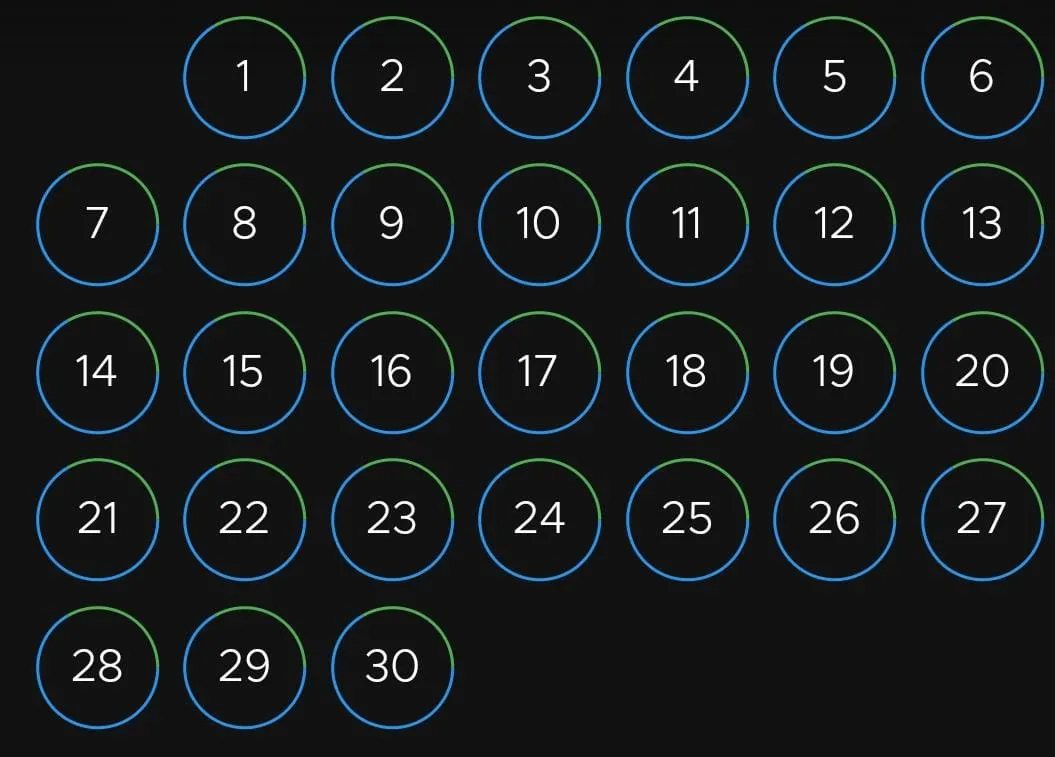Tap day 12 circle
This screenshot has width=1055, height=757.
pos(834,224)
